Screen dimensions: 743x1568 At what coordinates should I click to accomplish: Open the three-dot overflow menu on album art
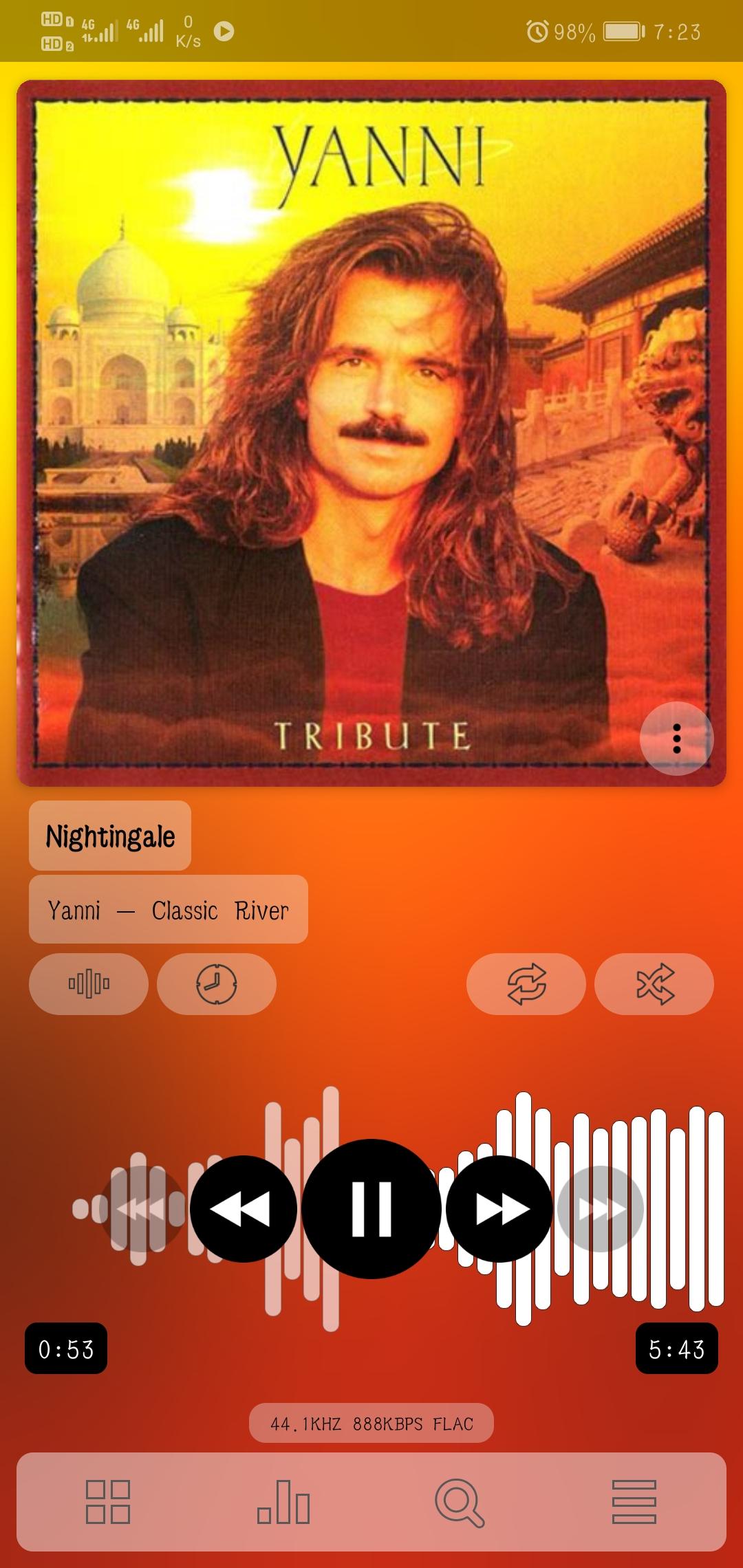tap(676, 739)
